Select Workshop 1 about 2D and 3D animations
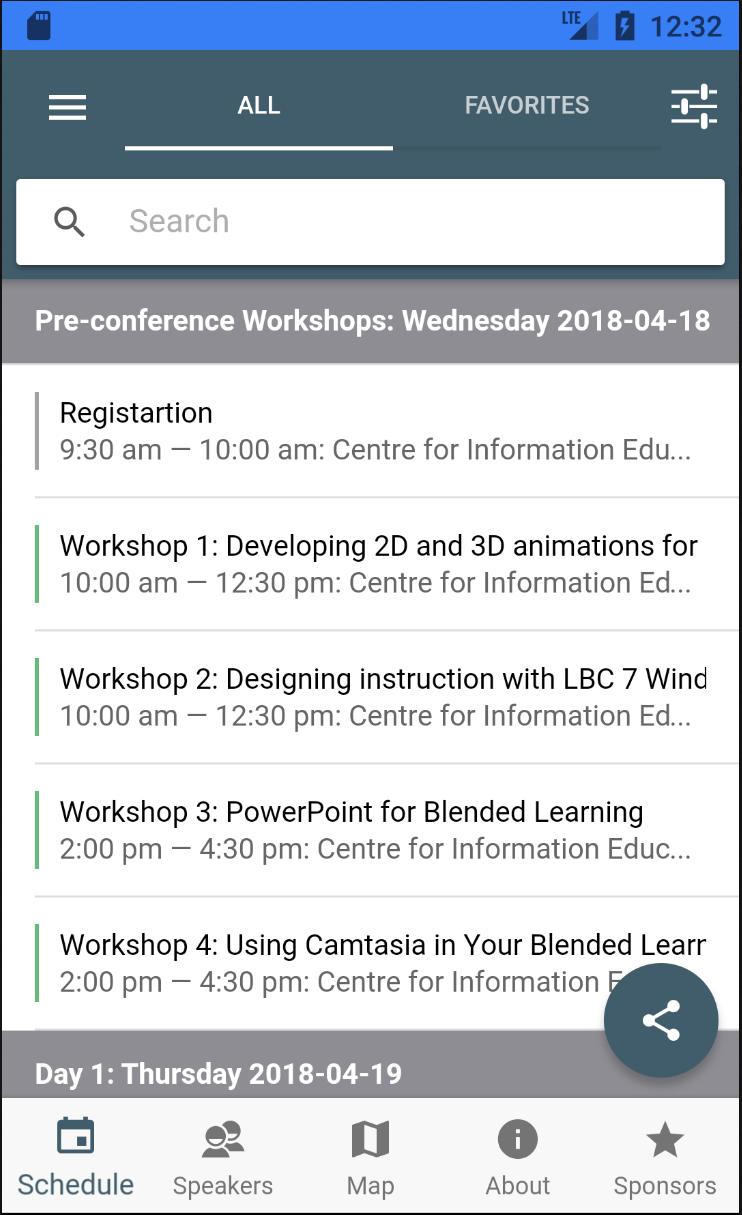 point(370,563)
